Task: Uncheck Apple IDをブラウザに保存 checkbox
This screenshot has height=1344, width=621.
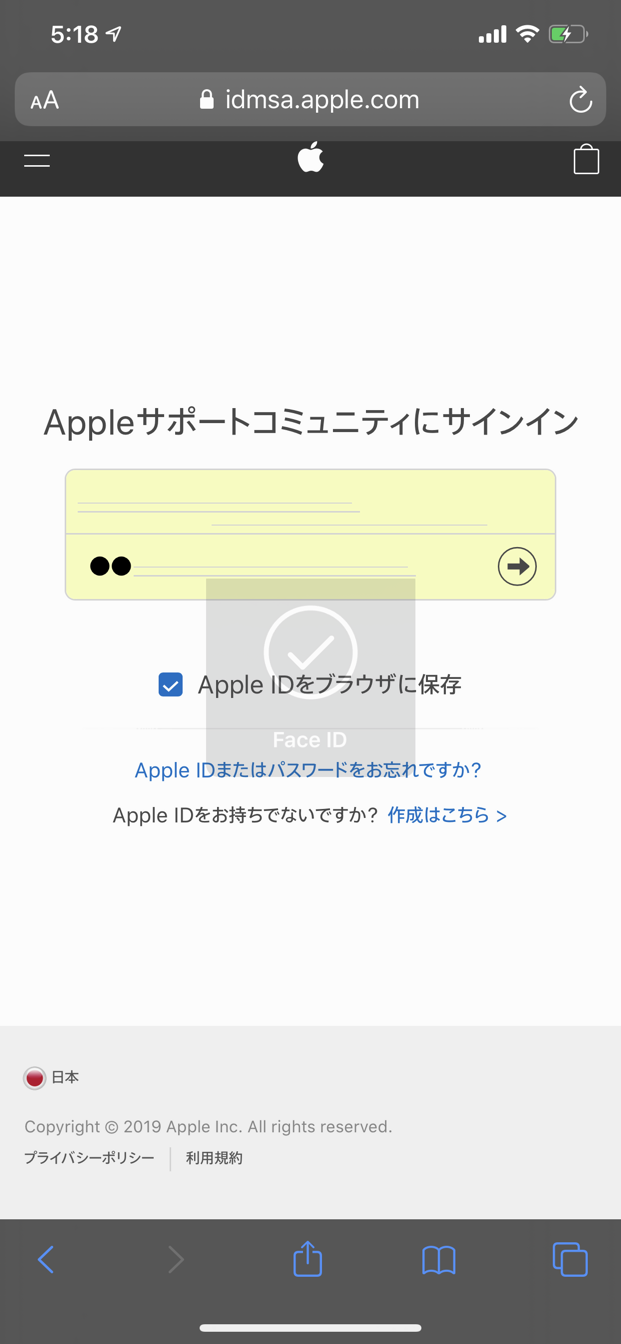Action: click(171, 685)
